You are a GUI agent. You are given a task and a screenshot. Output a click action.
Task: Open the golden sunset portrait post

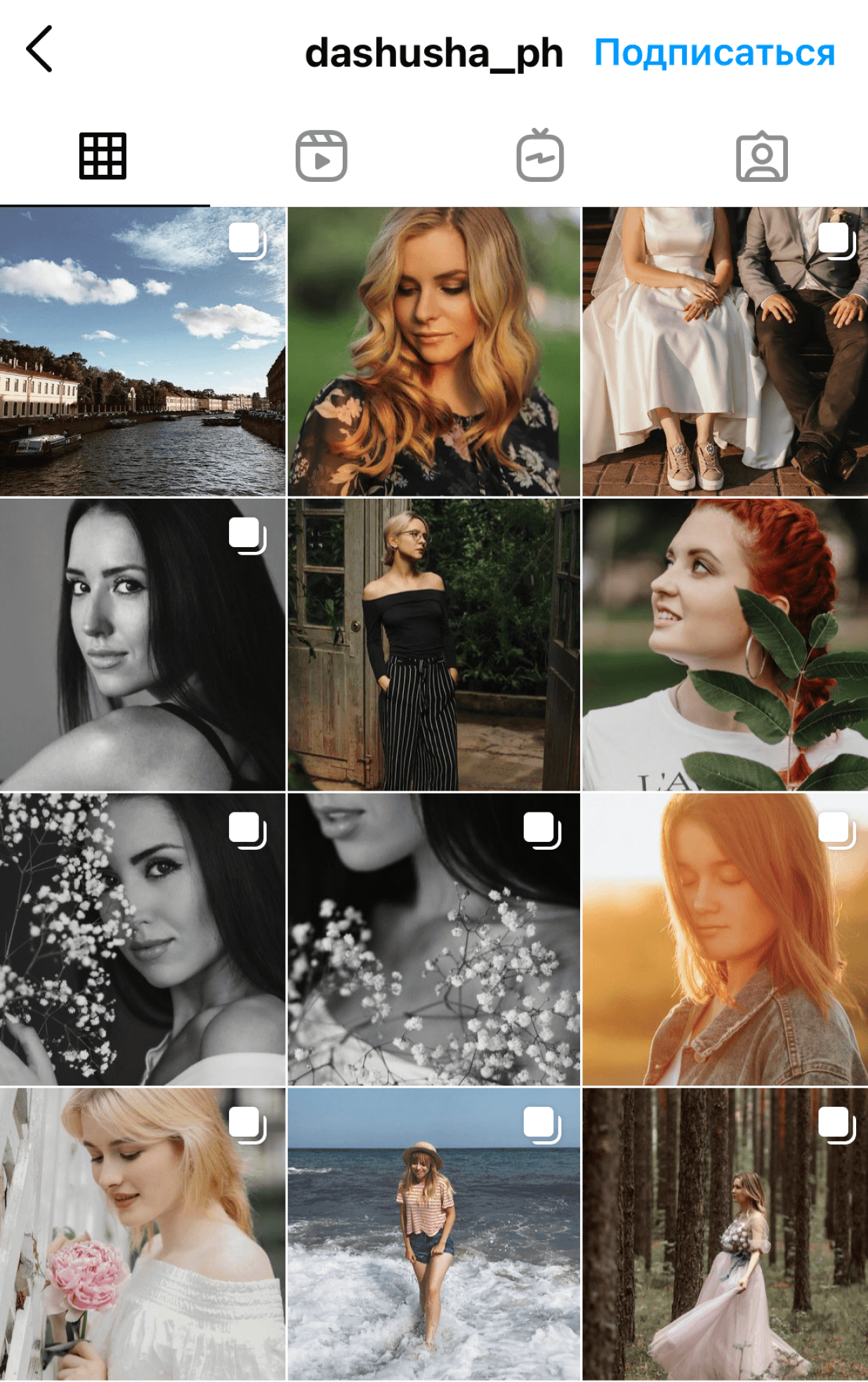[x=725, y=940]
